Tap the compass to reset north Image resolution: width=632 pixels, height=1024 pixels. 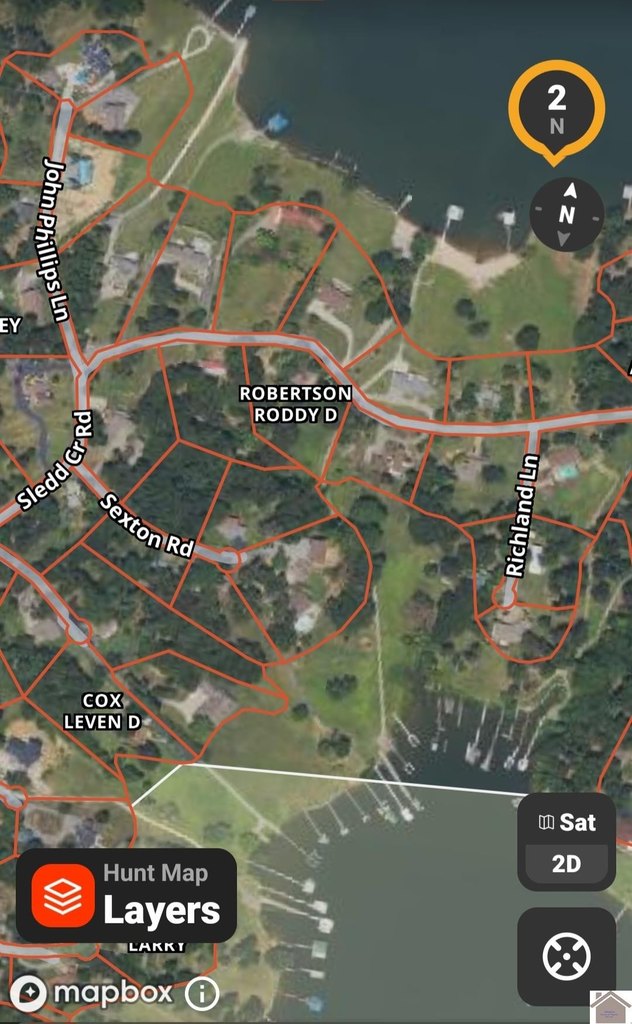point(566,215)
